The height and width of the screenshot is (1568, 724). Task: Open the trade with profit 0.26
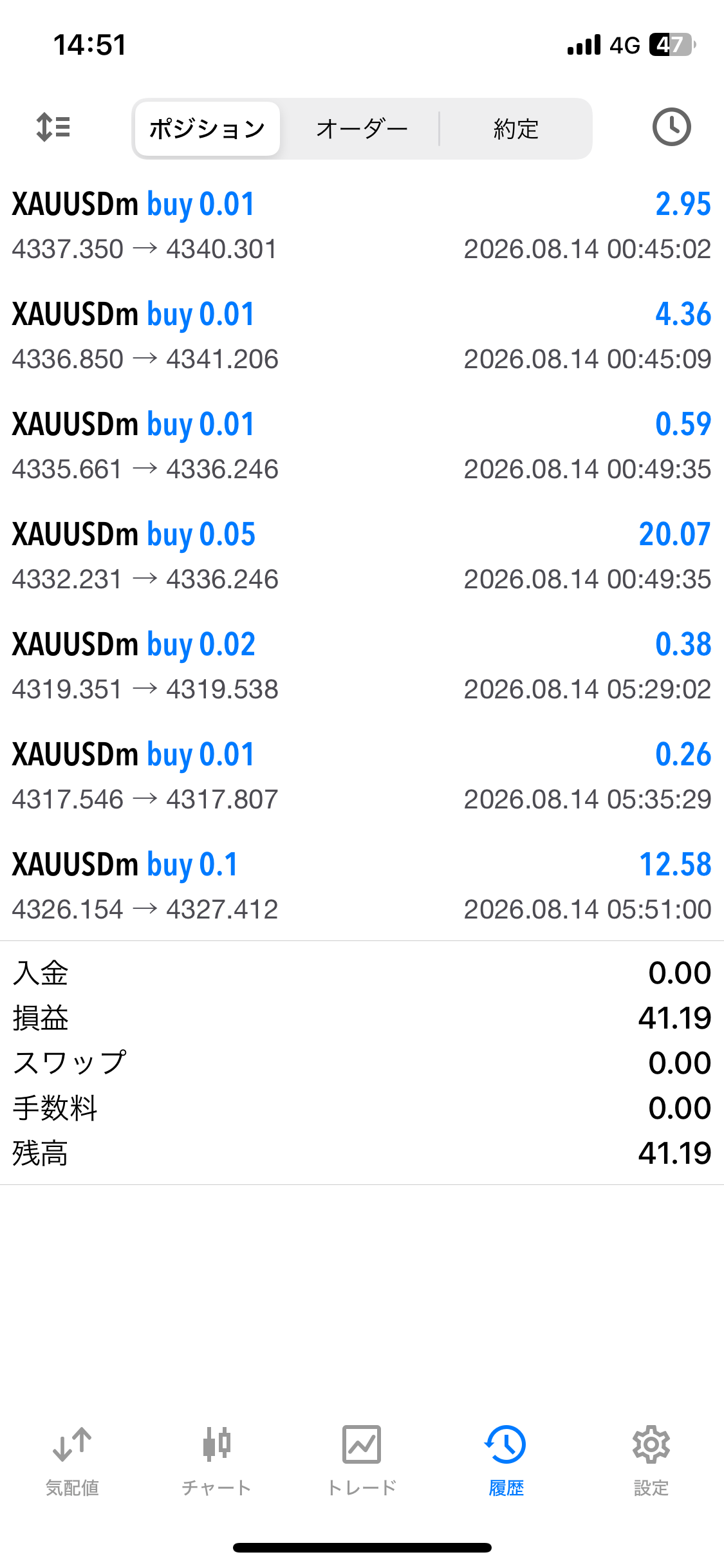pos(362,776)
